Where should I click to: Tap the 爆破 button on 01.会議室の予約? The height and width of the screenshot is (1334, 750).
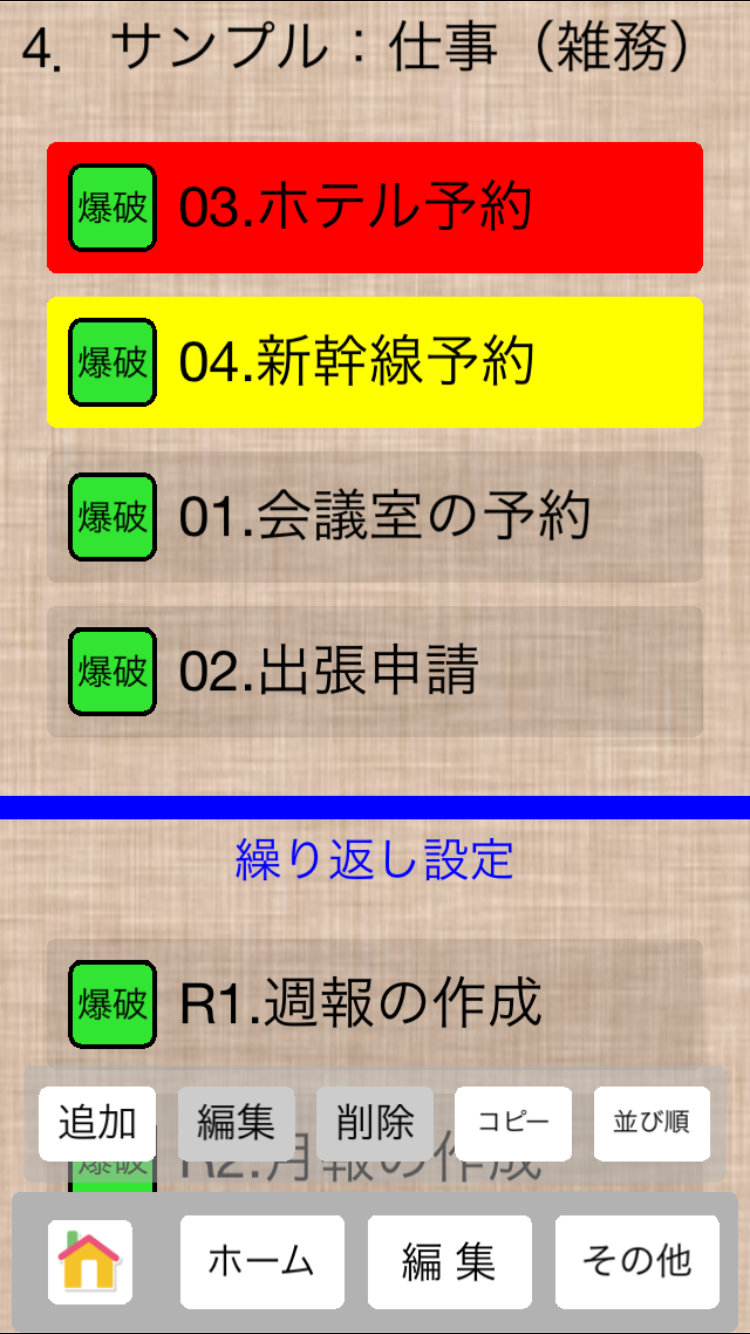pos(112,516)
